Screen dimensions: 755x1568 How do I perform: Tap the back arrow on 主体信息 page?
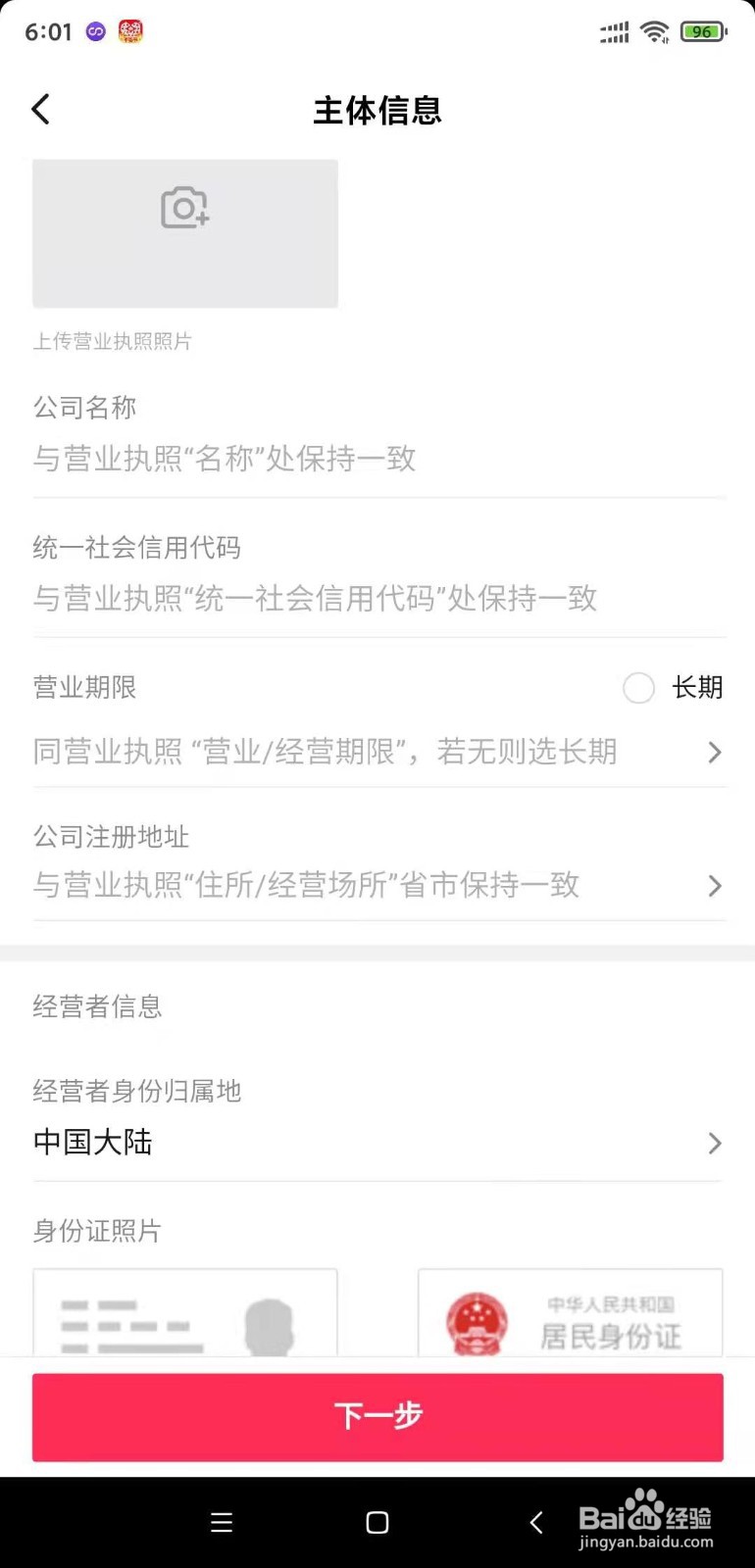point(40,110)
